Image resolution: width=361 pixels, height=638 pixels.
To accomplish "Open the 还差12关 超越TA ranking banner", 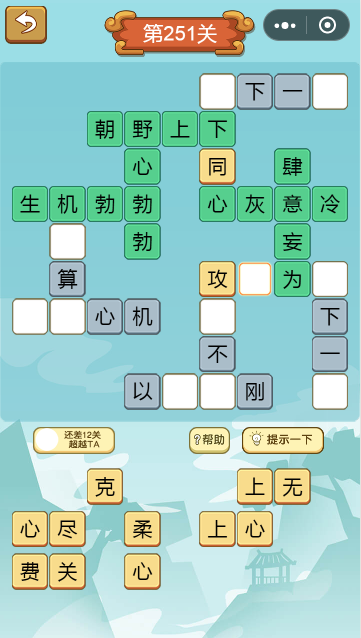I will [74, 440].
